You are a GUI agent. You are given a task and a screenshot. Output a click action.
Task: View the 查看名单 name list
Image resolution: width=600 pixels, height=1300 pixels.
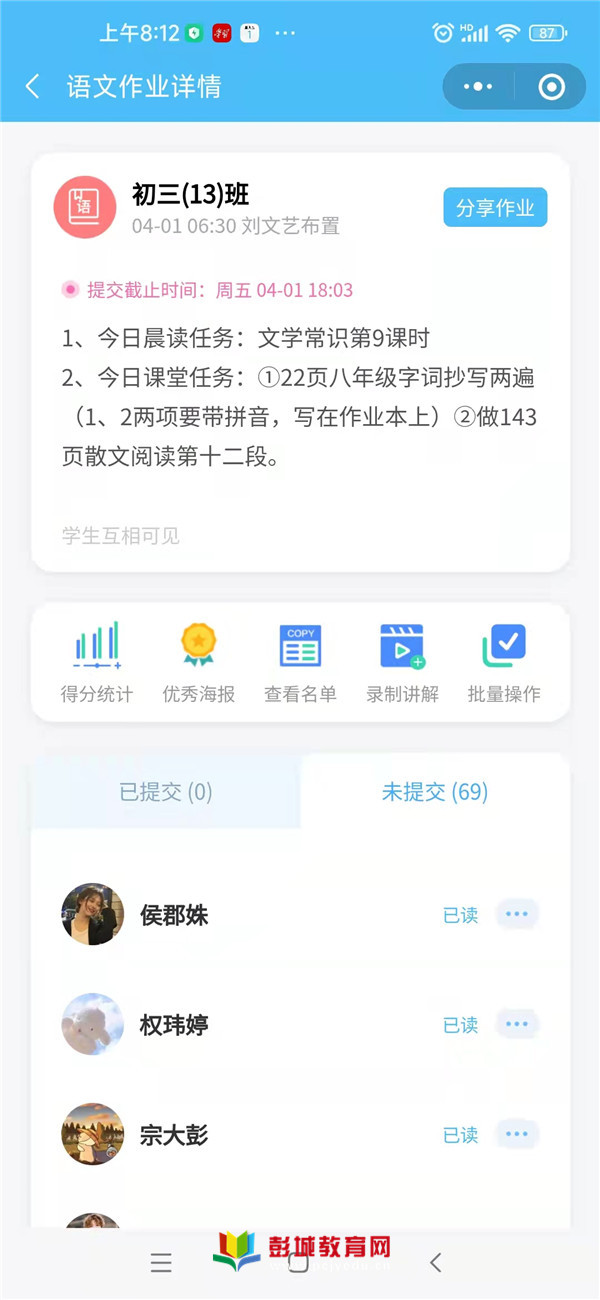(x=300, y=662)
